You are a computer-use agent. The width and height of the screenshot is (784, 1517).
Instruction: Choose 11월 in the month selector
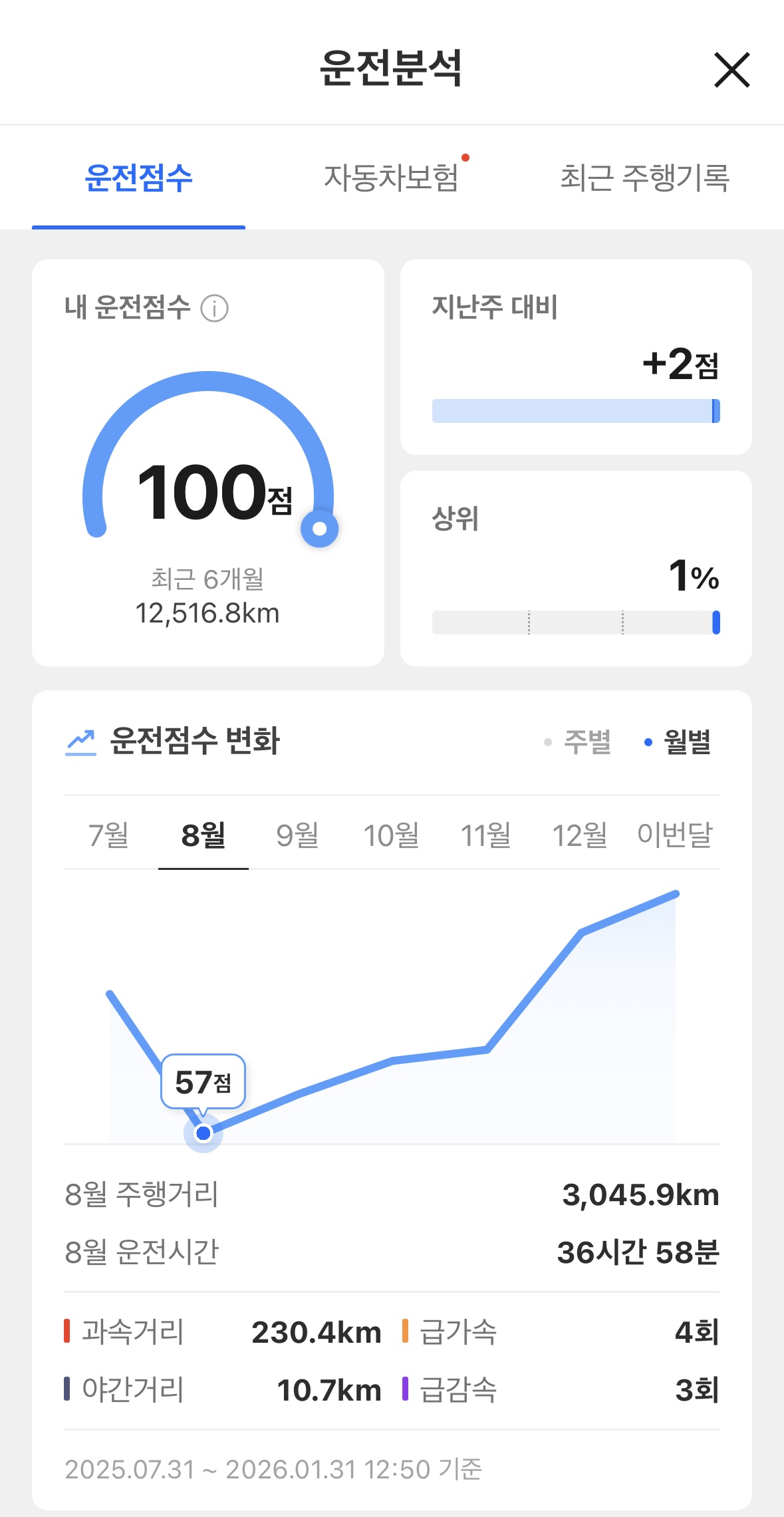(x=485, y=835)
